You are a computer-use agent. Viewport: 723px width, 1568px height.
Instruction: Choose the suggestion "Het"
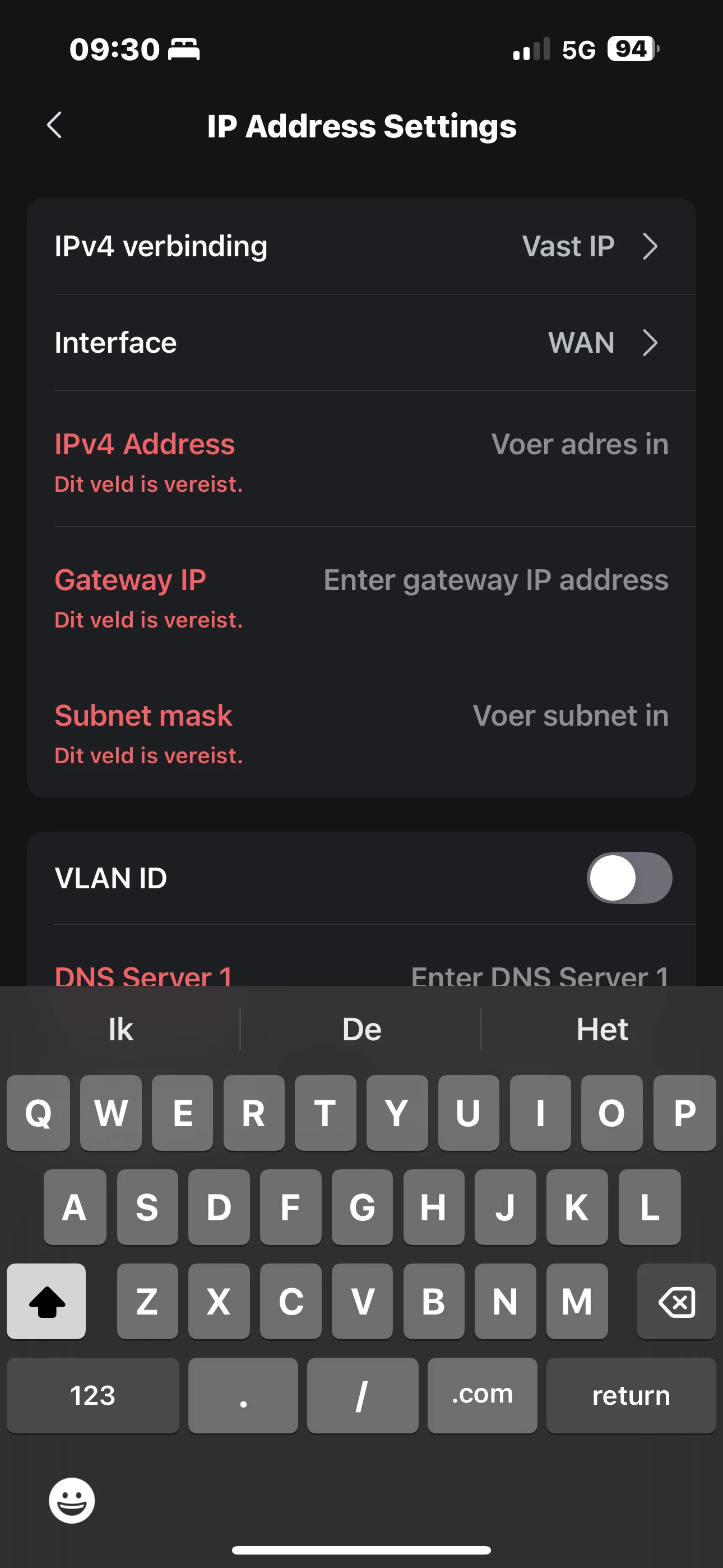click(601, 1029)
